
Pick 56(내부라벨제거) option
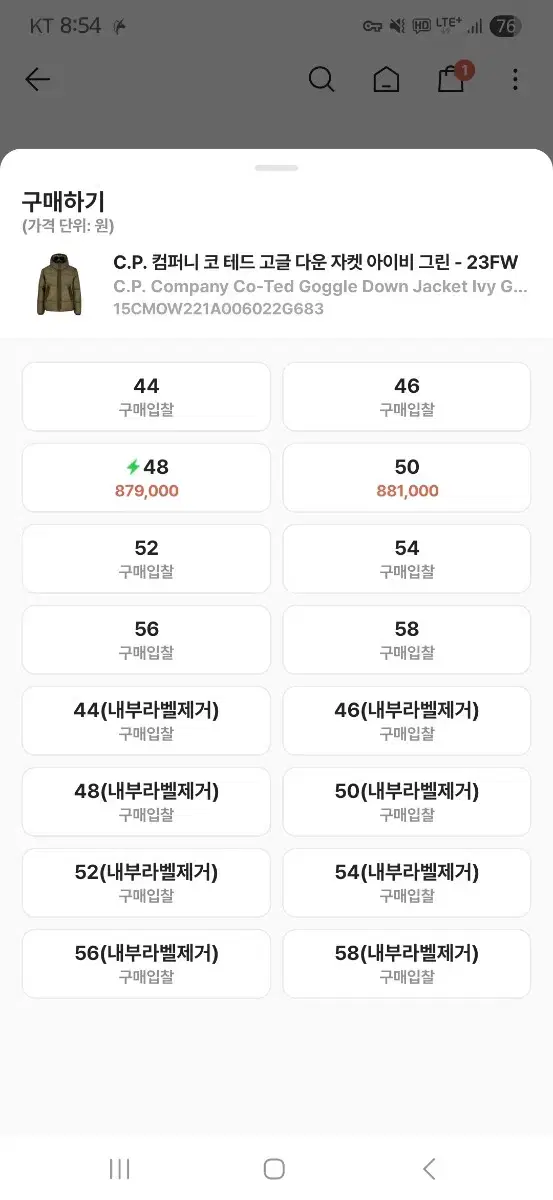click(146, 964)
